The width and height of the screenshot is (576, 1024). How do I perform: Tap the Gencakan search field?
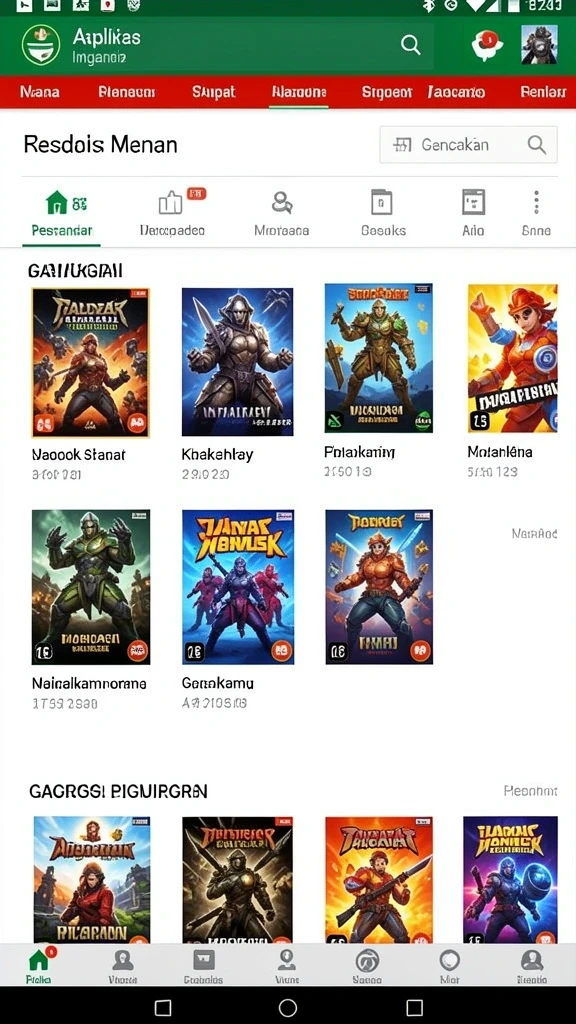coord(468,144)
